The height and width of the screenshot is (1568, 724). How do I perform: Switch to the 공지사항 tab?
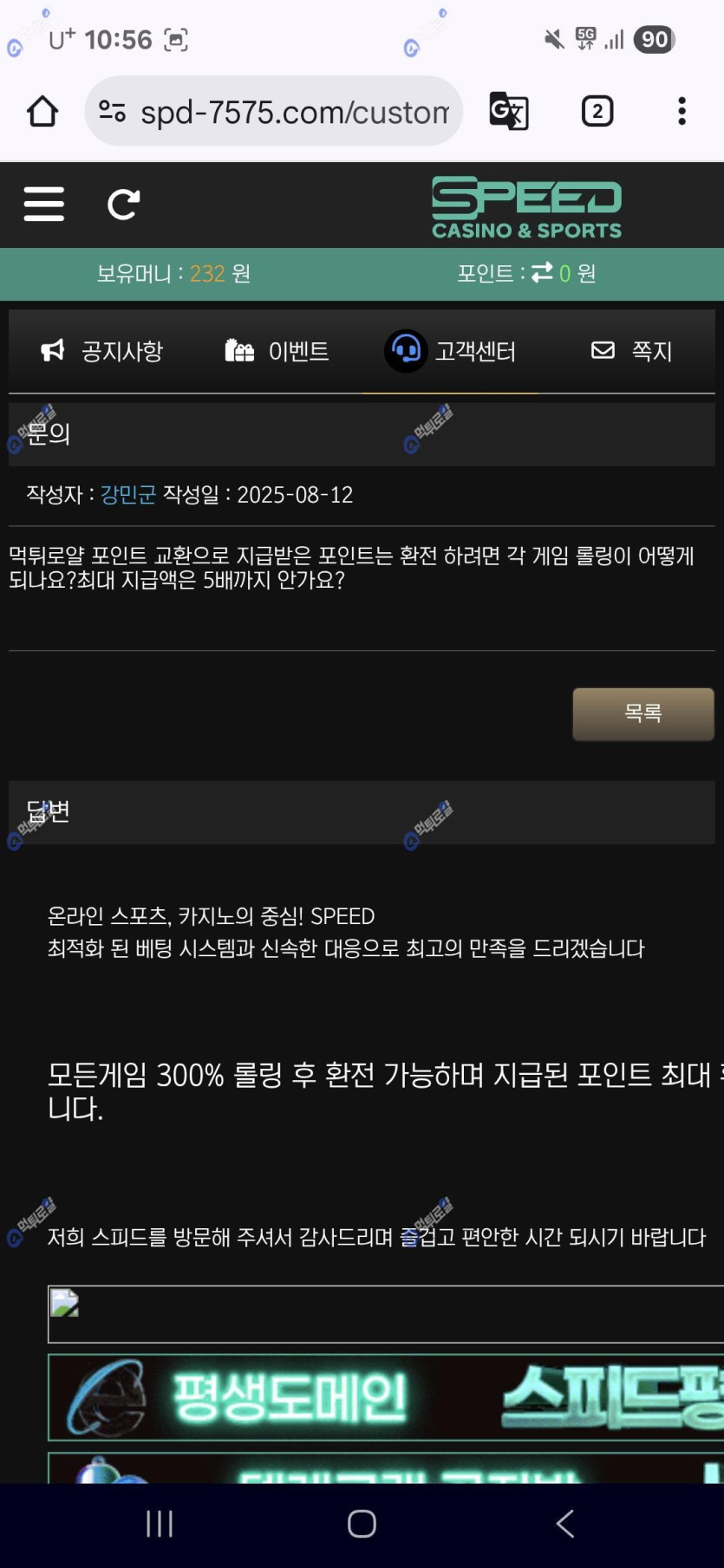(x=102, y=351)
